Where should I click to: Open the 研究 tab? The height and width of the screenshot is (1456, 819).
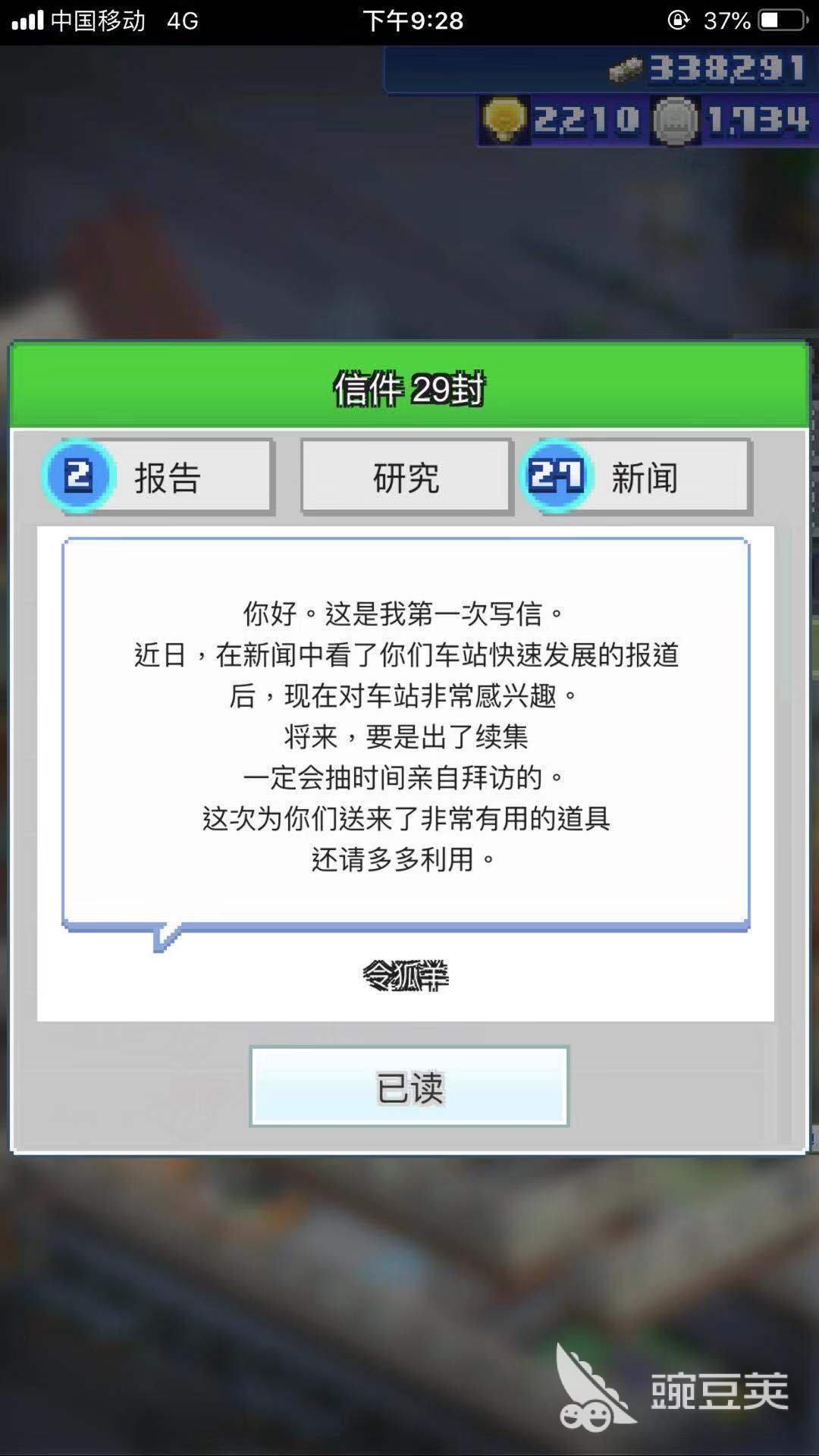[406, 477]
